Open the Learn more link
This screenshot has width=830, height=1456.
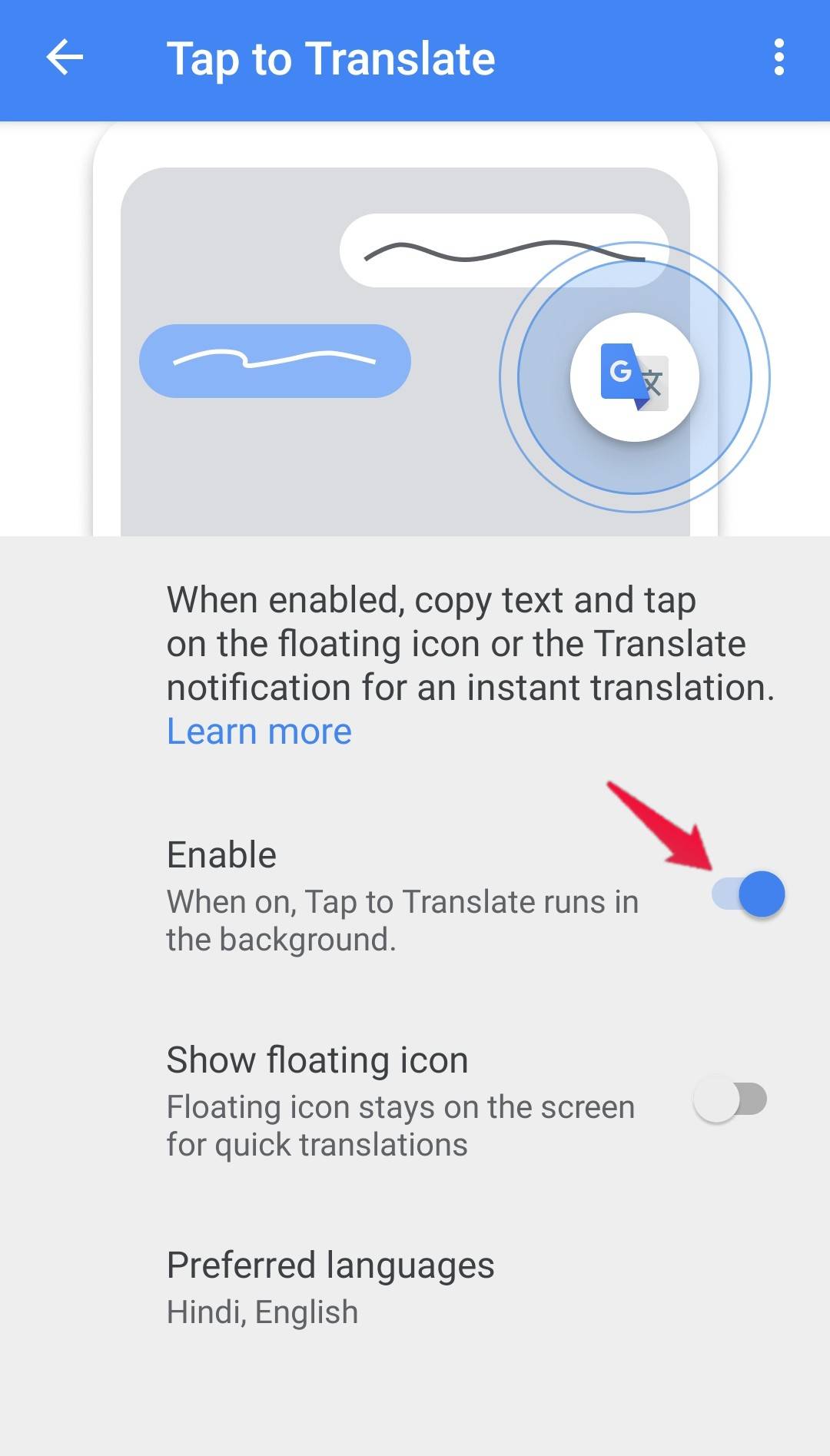(x=259, y=731)
